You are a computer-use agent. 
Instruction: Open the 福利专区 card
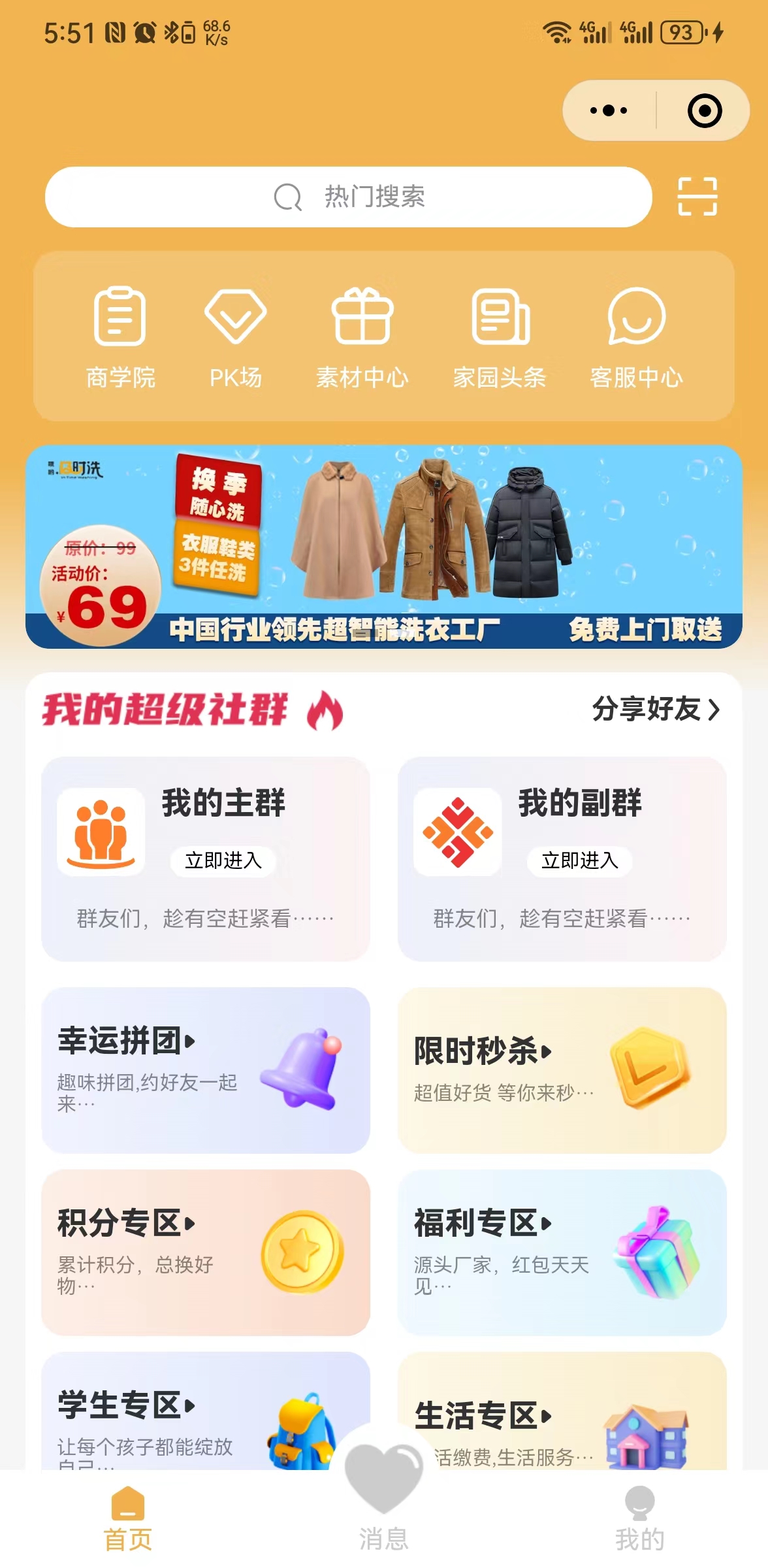click(x=562, y=1252)
